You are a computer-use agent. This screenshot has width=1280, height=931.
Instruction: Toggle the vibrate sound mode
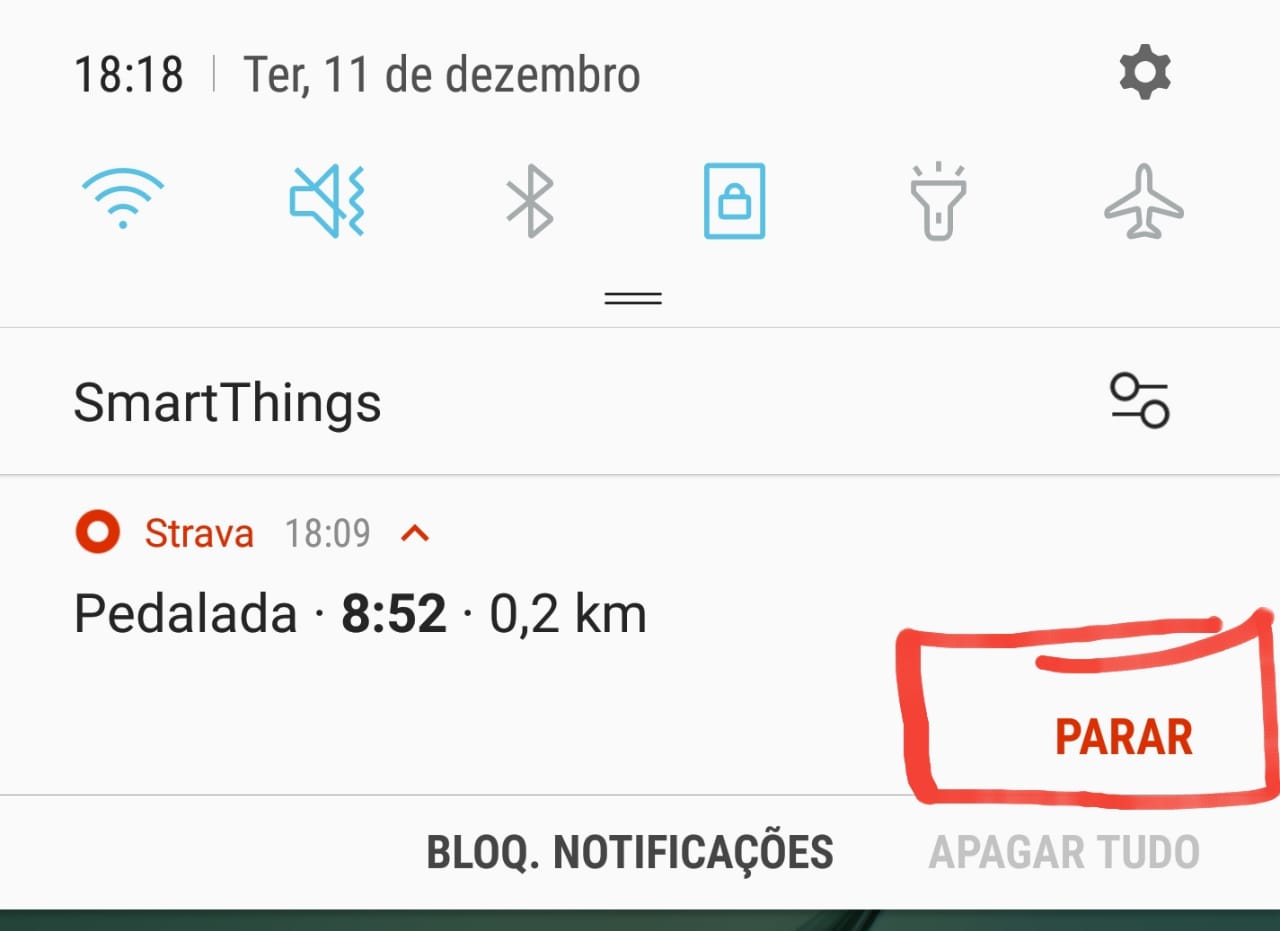coord(327,200)
